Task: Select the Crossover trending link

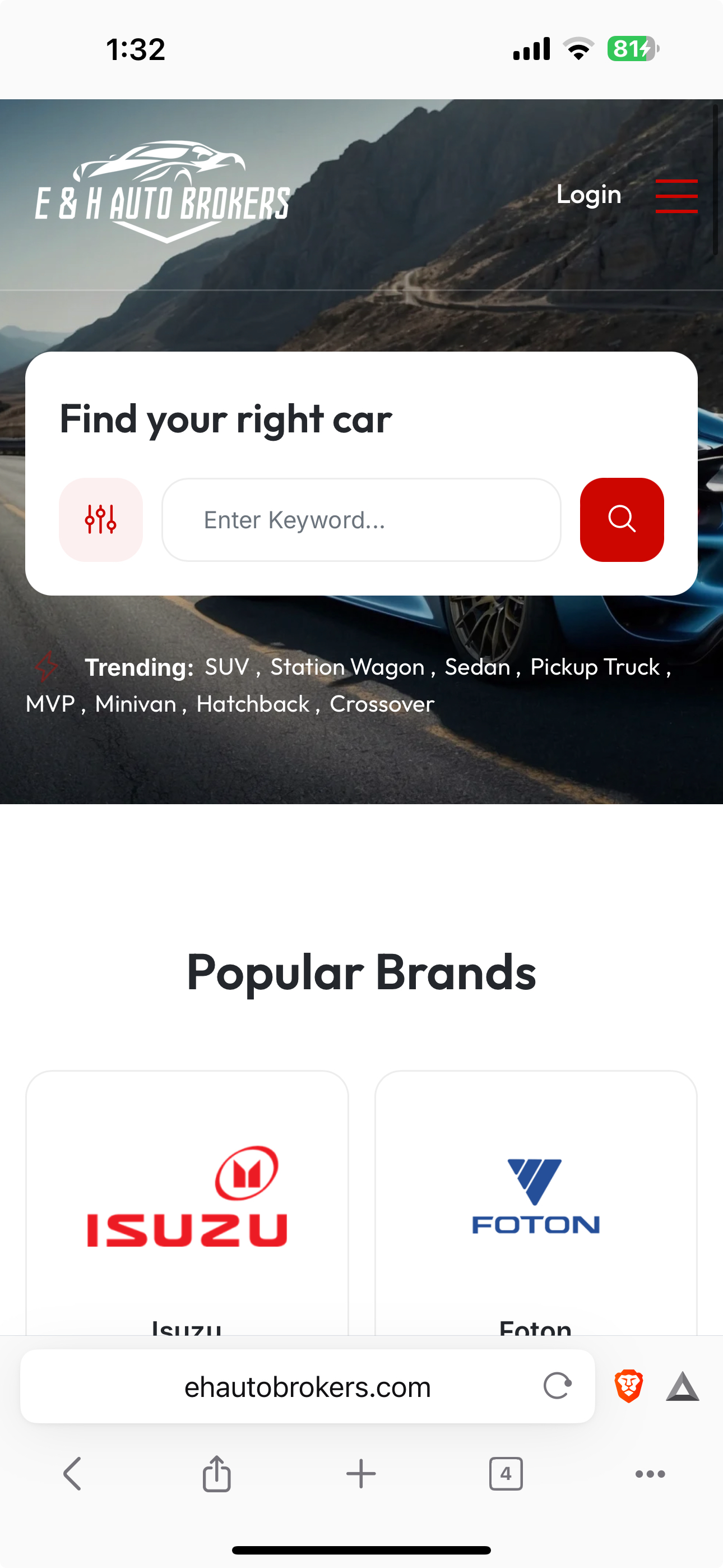Action: pos(382,704)
